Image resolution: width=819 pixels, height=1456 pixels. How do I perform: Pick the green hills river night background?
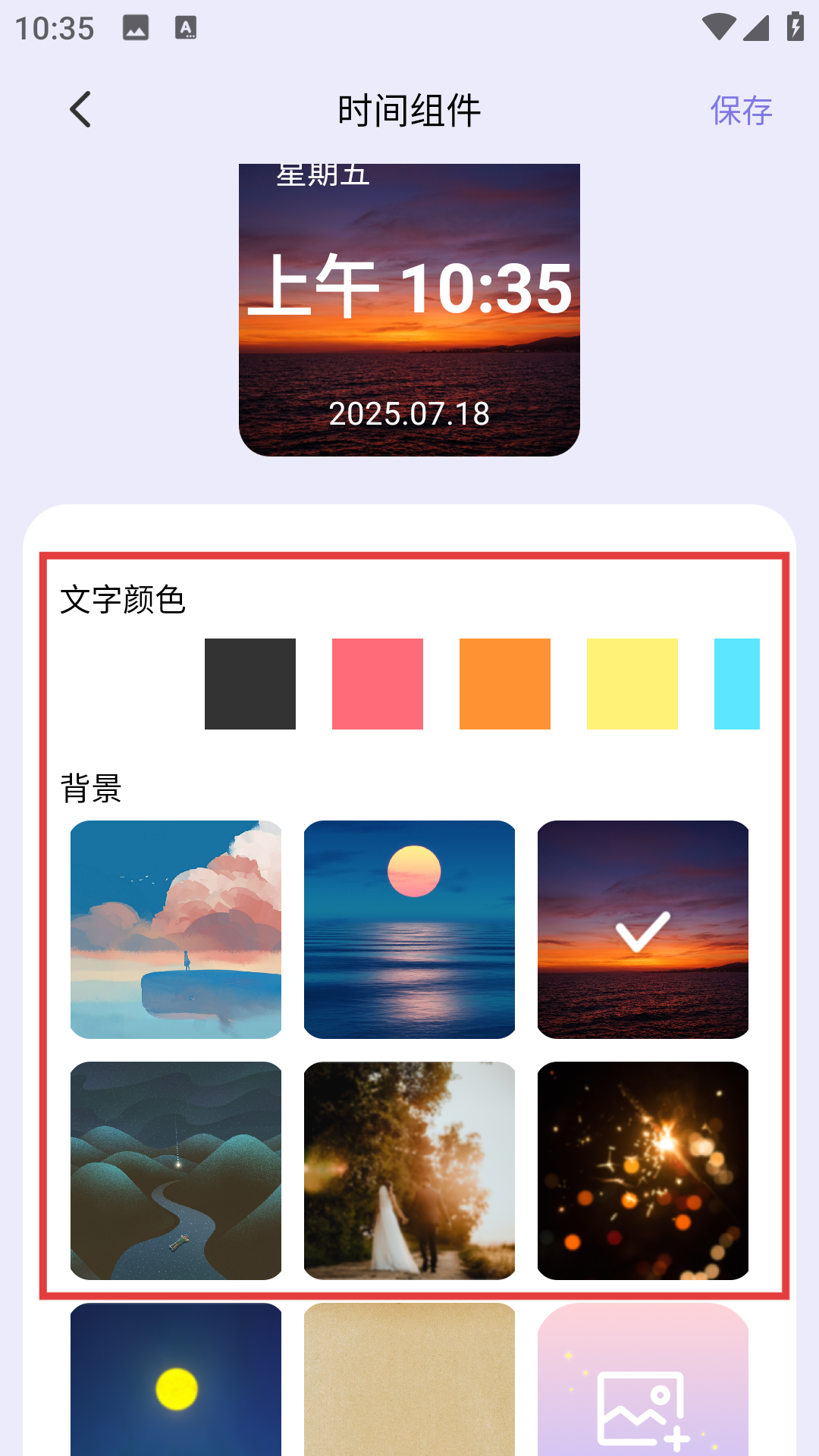coord(176,1171)
